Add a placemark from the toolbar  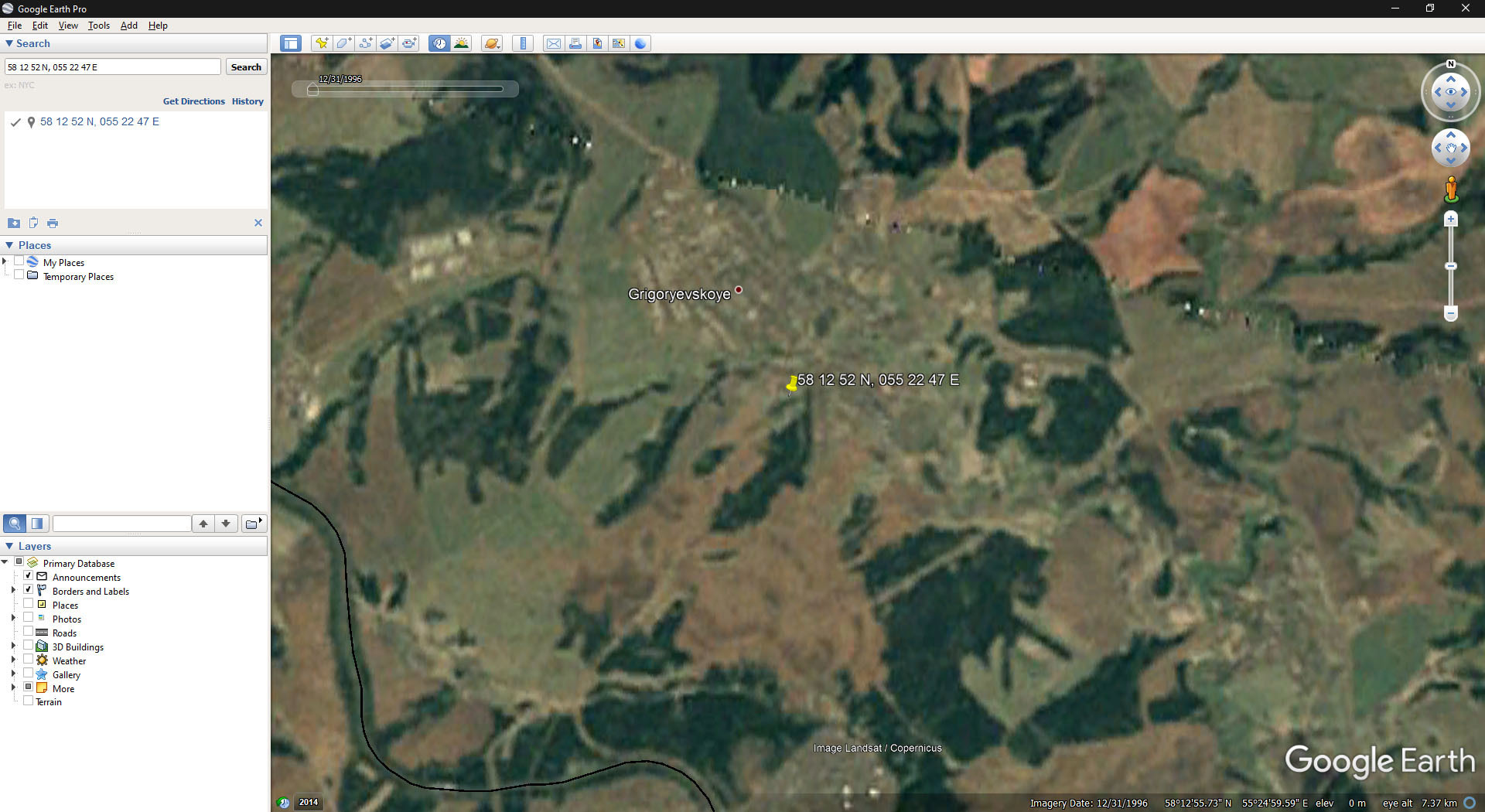(321, 43)
